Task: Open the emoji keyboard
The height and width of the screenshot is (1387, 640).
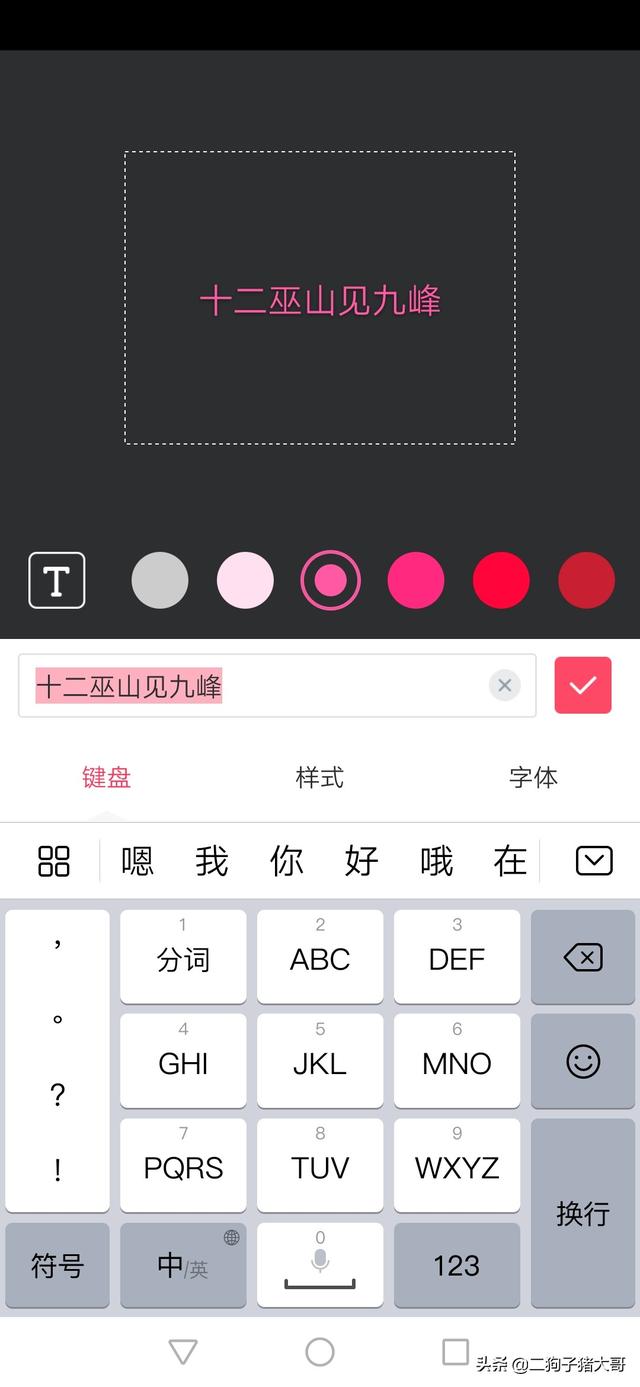Action: (583, 1061)
